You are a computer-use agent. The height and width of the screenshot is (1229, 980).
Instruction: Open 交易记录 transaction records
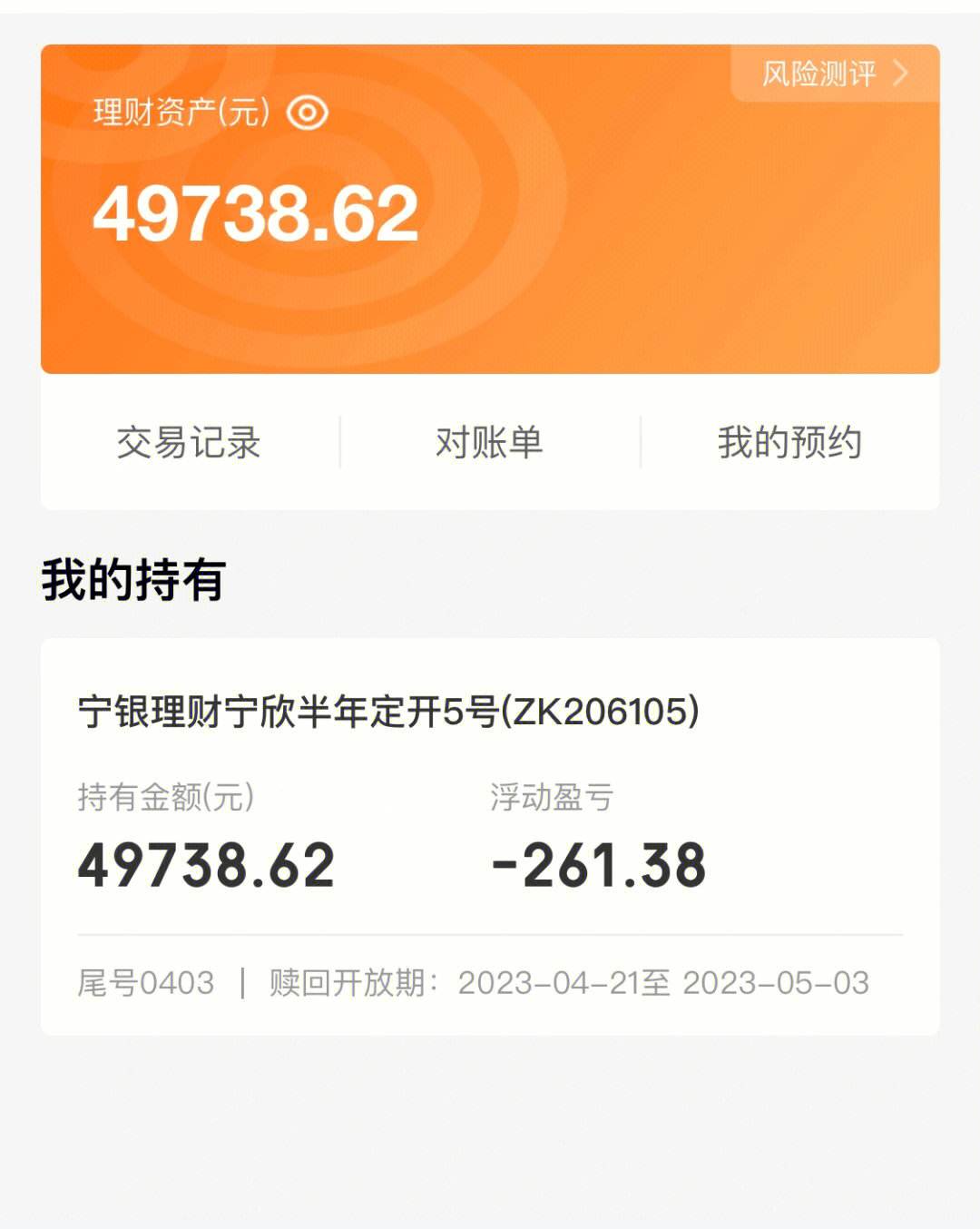(x=188, y=442)
